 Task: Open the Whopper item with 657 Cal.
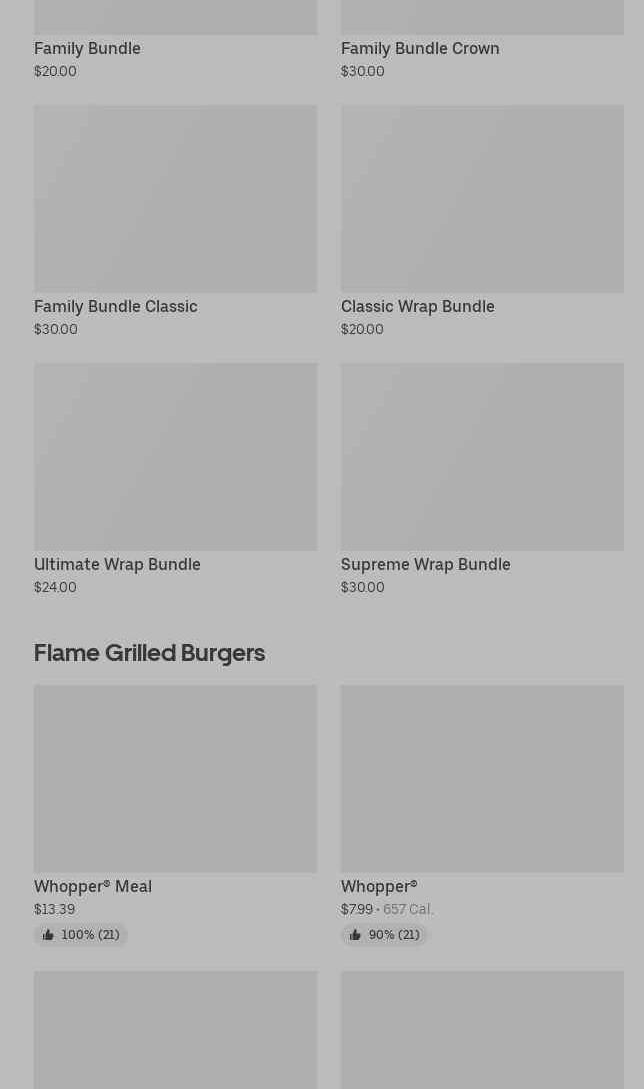[482, 815]
